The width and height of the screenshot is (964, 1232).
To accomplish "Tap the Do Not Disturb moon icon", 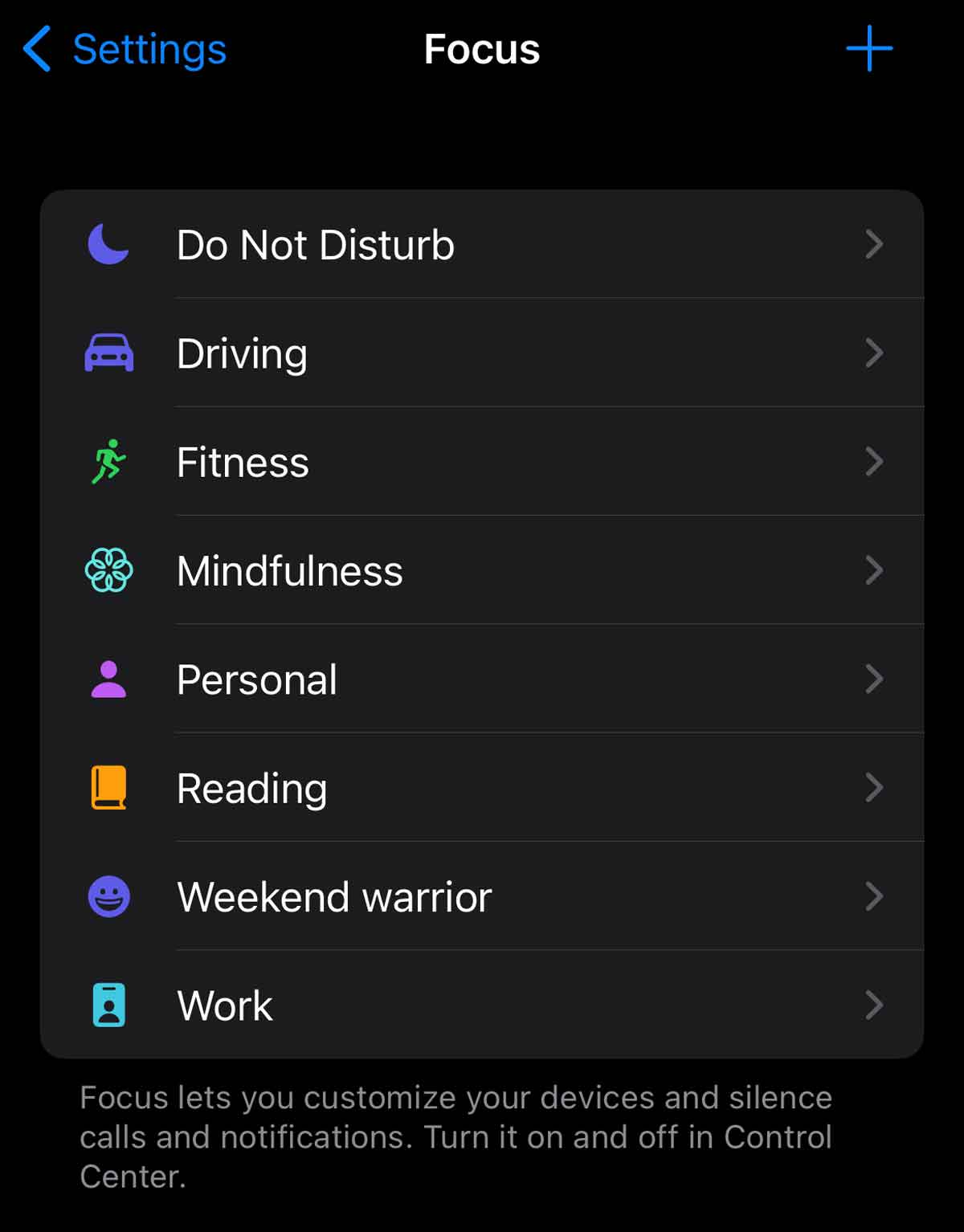I will (108, 243).
